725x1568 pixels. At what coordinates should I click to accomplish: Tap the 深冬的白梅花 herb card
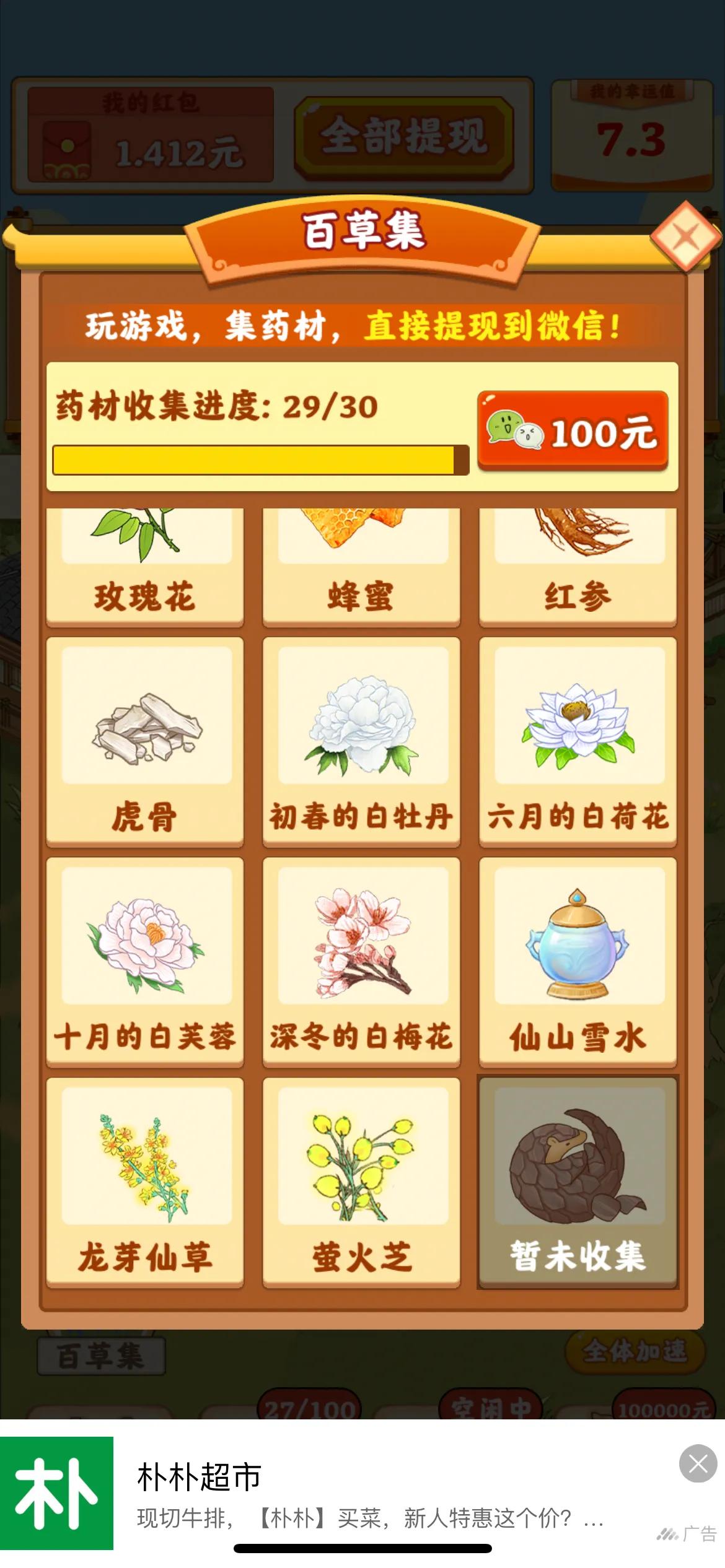tap(361, 961)
